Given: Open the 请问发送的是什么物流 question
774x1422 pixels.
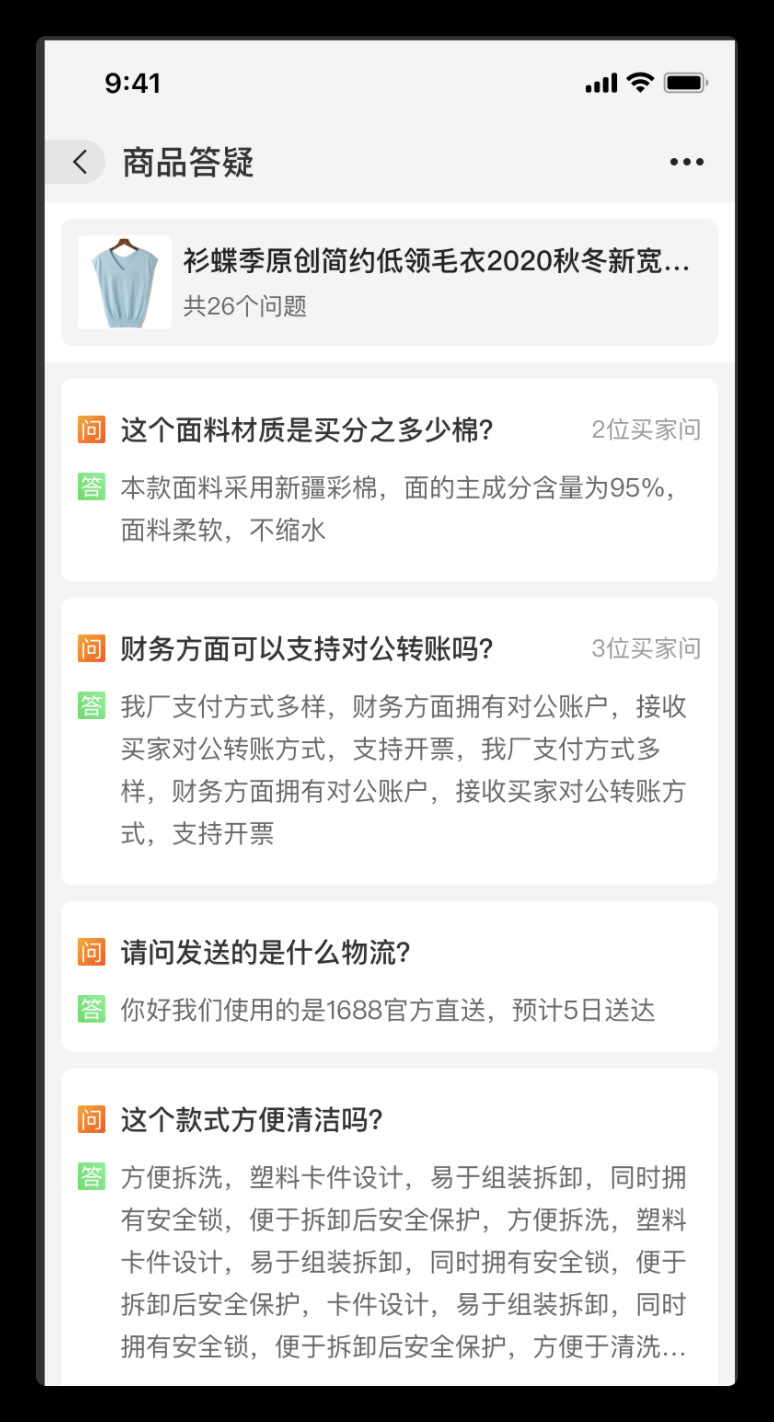Looking at the screenshot, I should [x=265, y=953].
